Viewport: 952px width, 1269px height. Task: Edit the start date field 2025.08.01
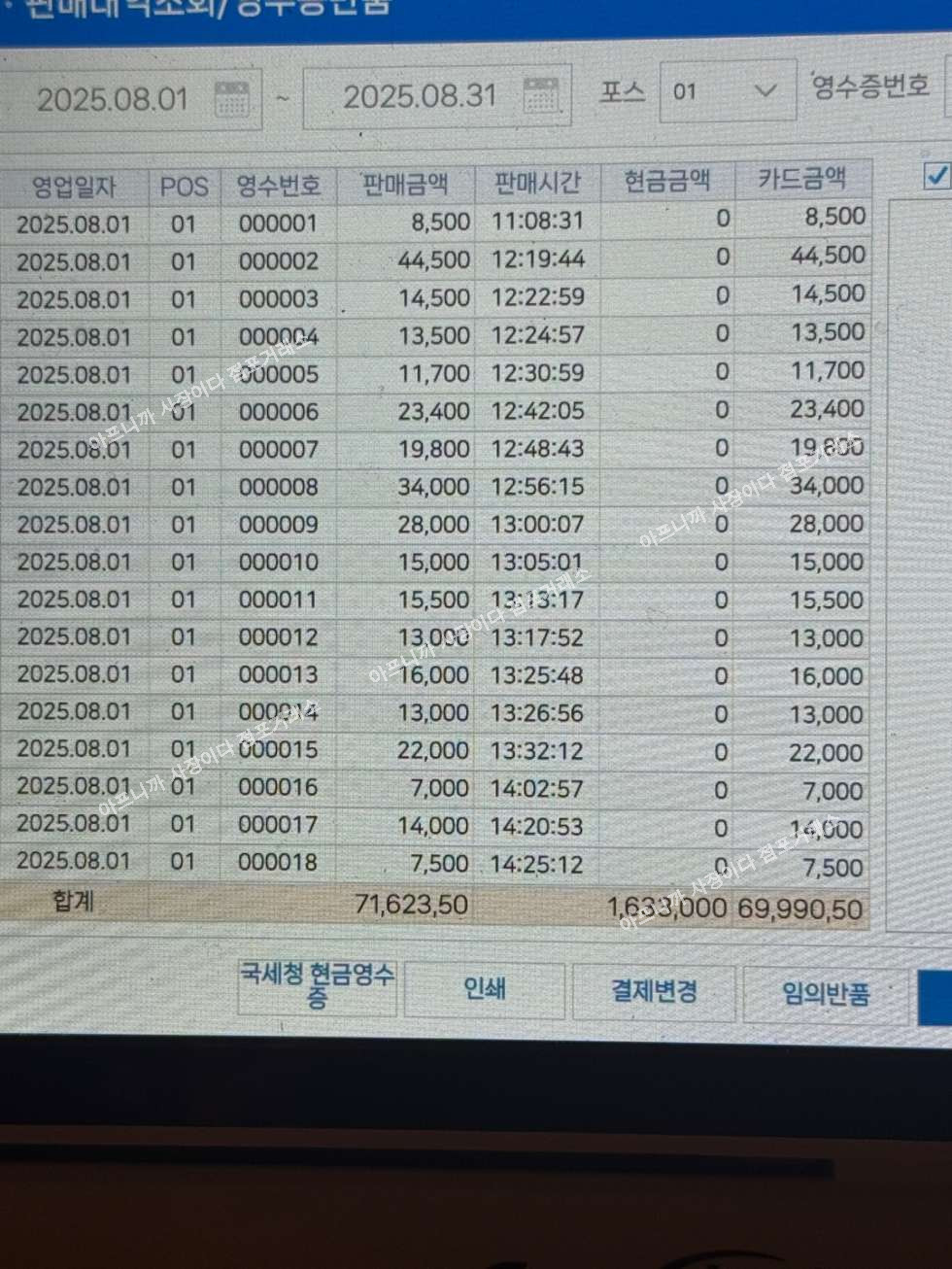[x=112, y=99]
